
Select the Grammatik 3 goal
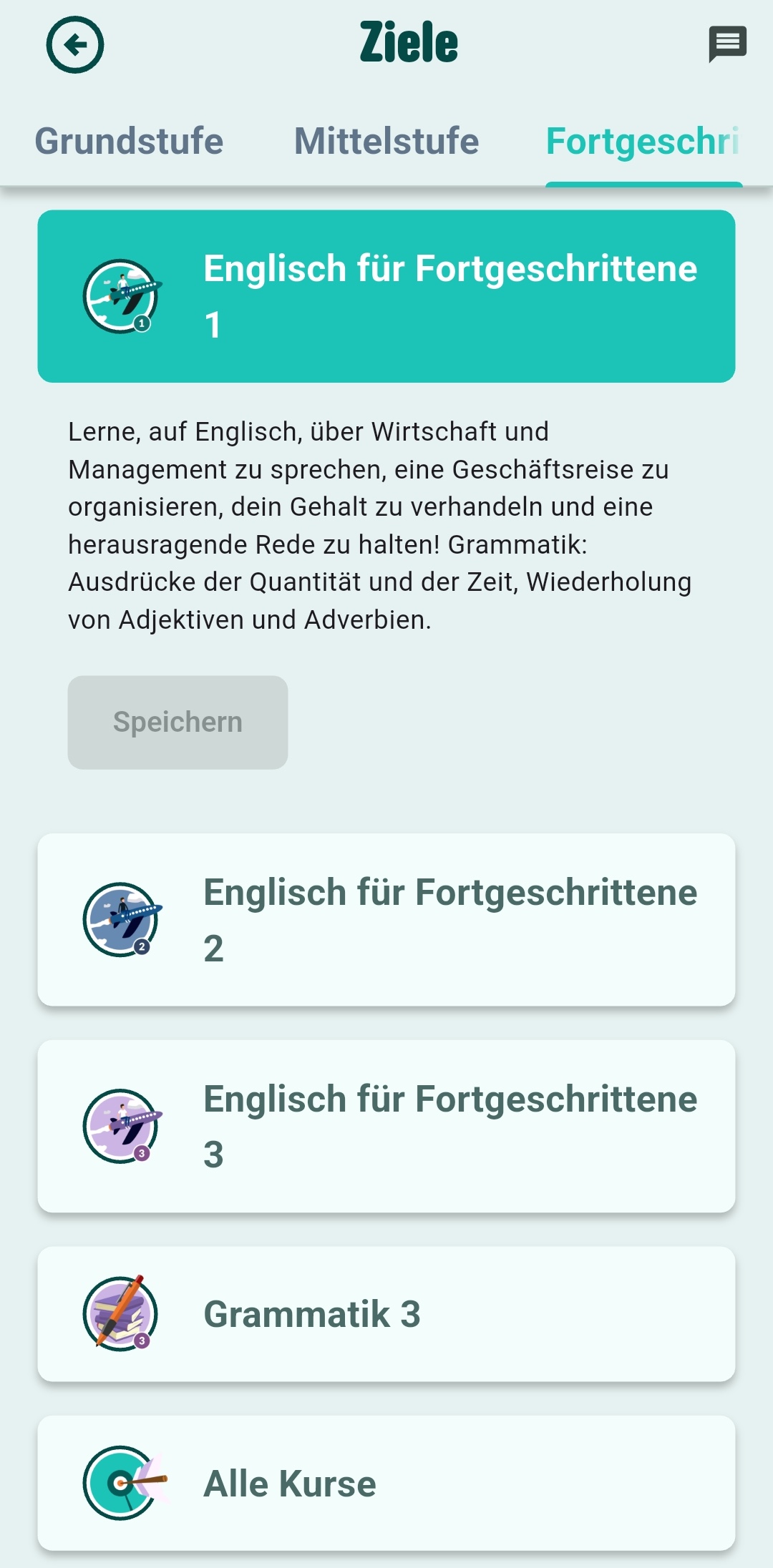pyautogui.click(x=386, y=1313)
